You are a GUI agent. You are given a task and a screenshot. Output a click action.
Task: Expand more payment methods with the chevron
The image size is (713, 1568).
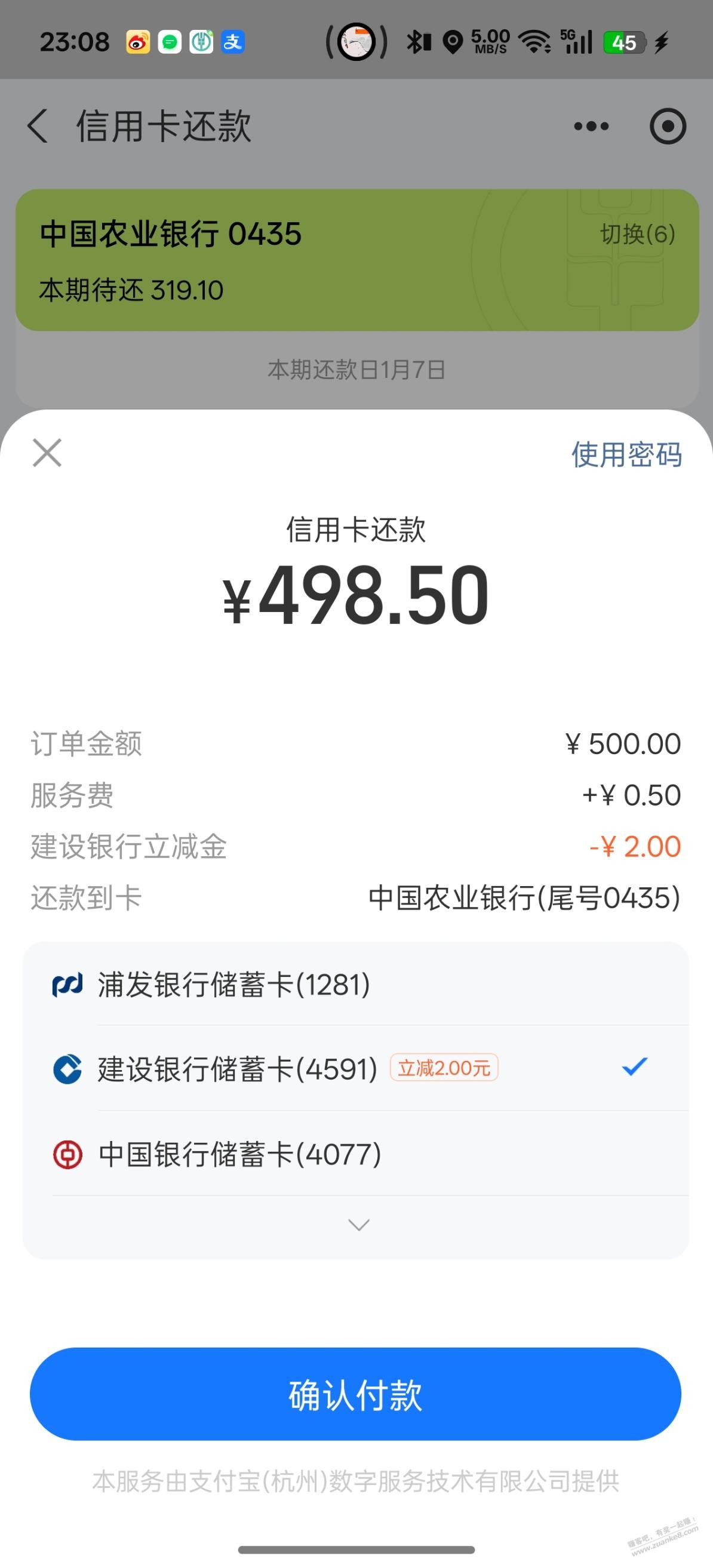359,1225
